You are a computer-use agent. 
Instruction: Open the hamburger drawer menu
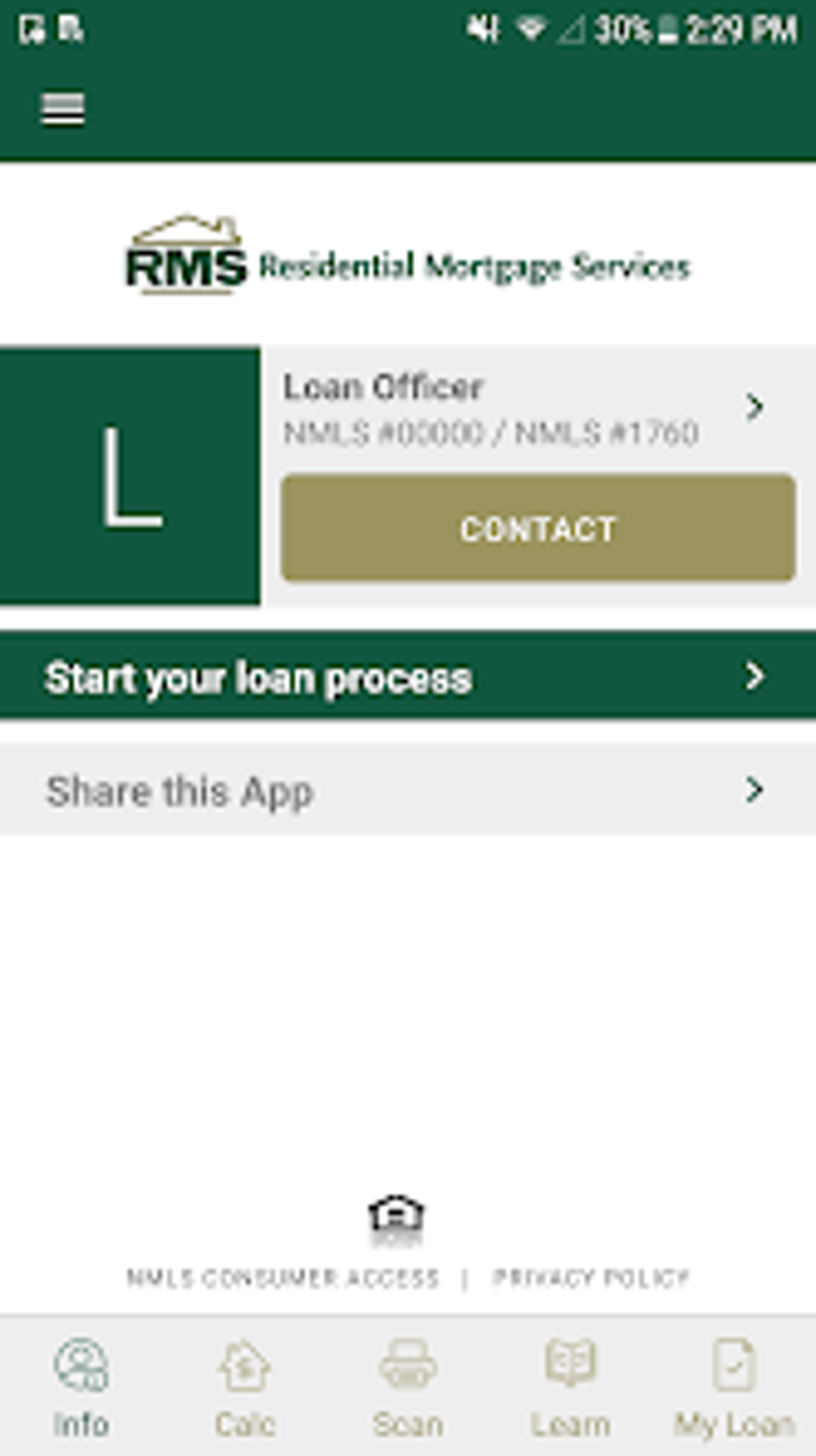click(62, 110)
